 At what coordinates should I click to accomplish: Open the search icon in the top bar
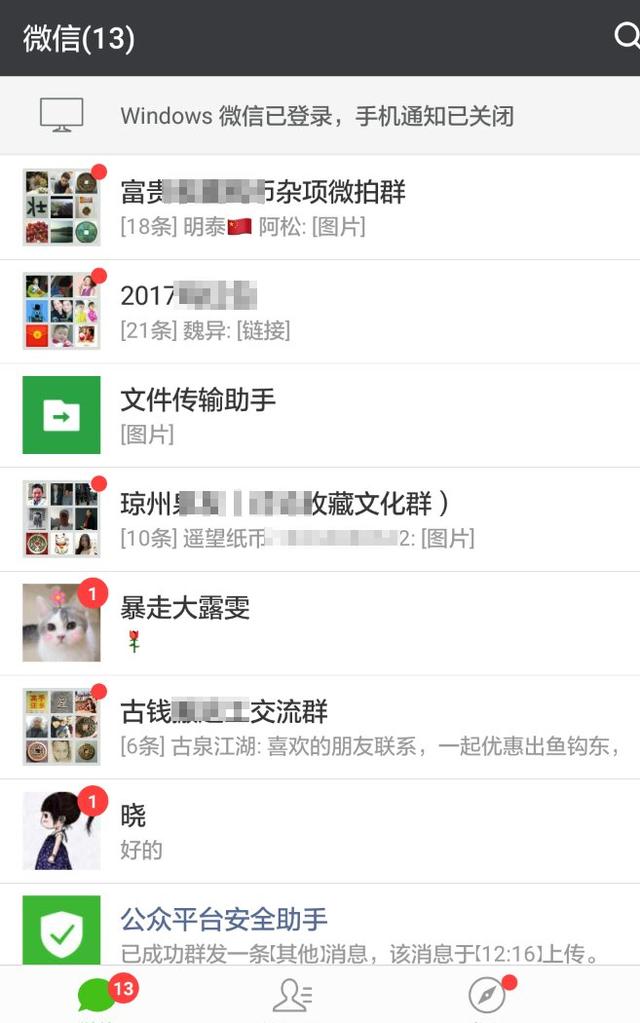[x=626, y=37]
